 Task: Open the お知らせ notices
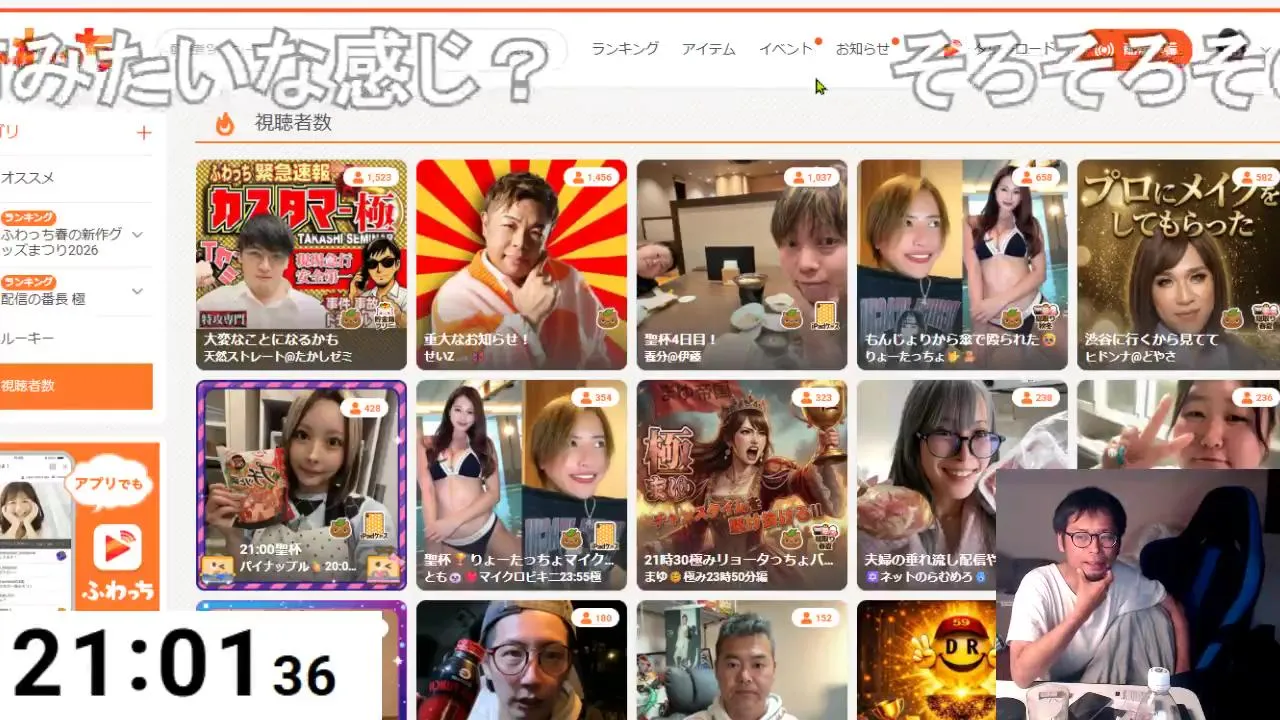click(862, 48)
